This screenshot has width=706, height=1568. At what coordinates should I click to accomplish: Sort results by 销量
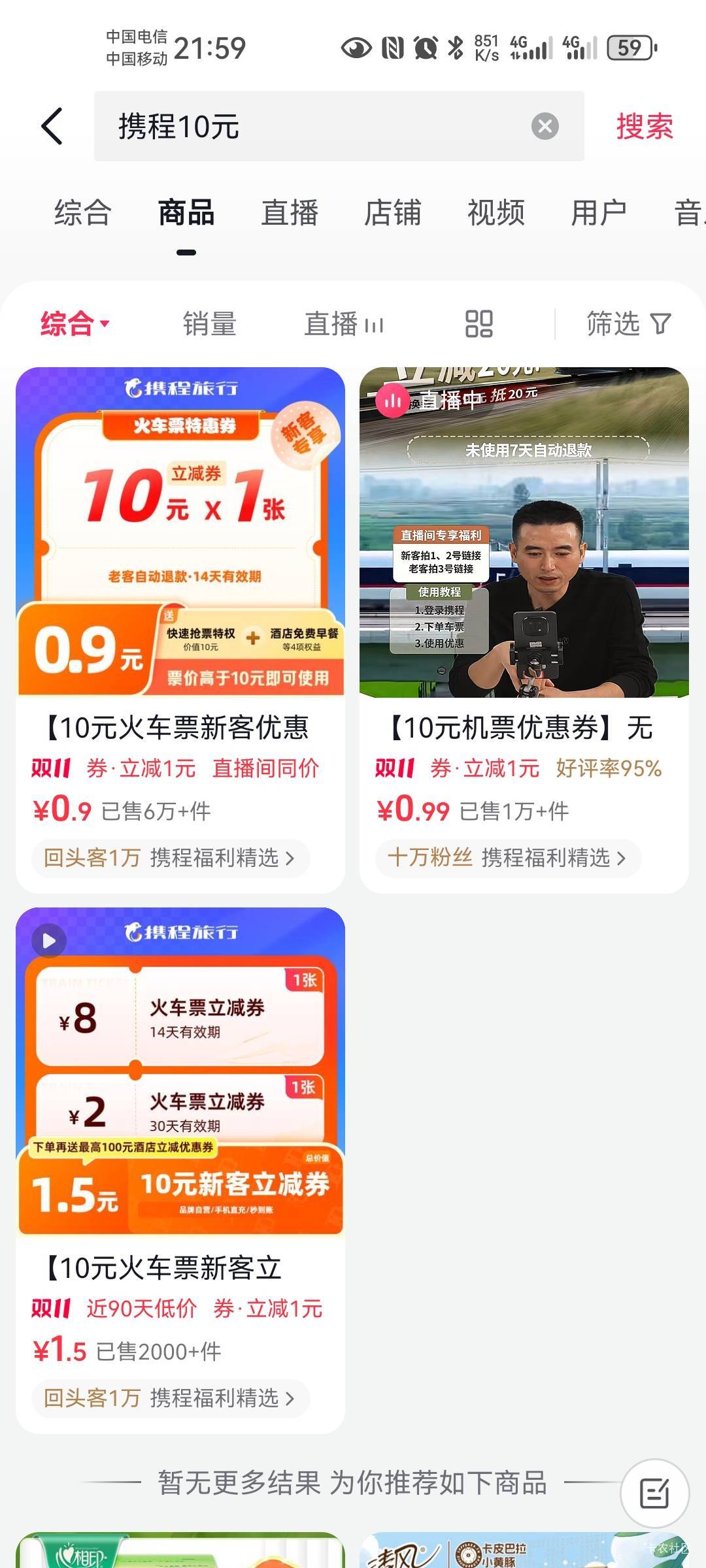(209, 324)
